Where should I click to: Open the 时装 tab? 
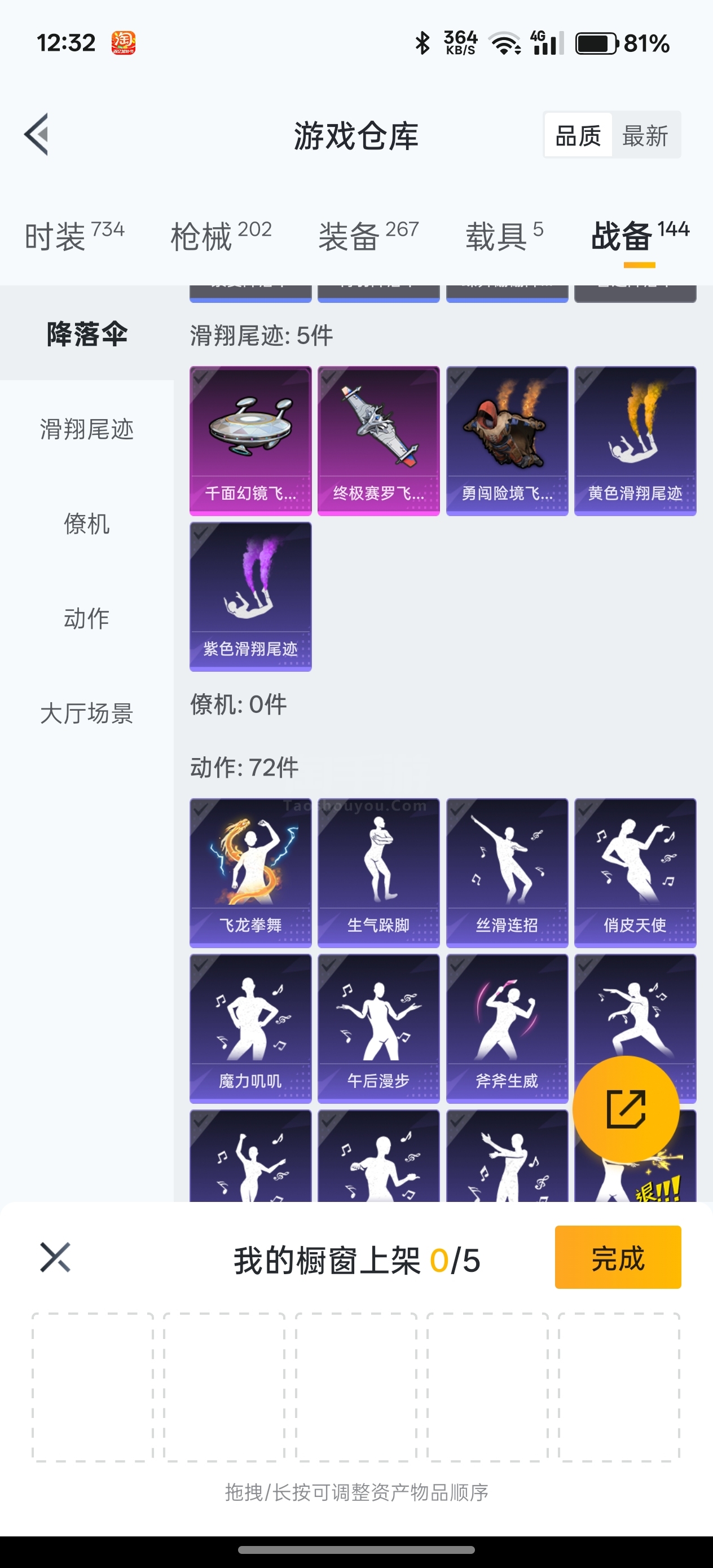(74, 236)
